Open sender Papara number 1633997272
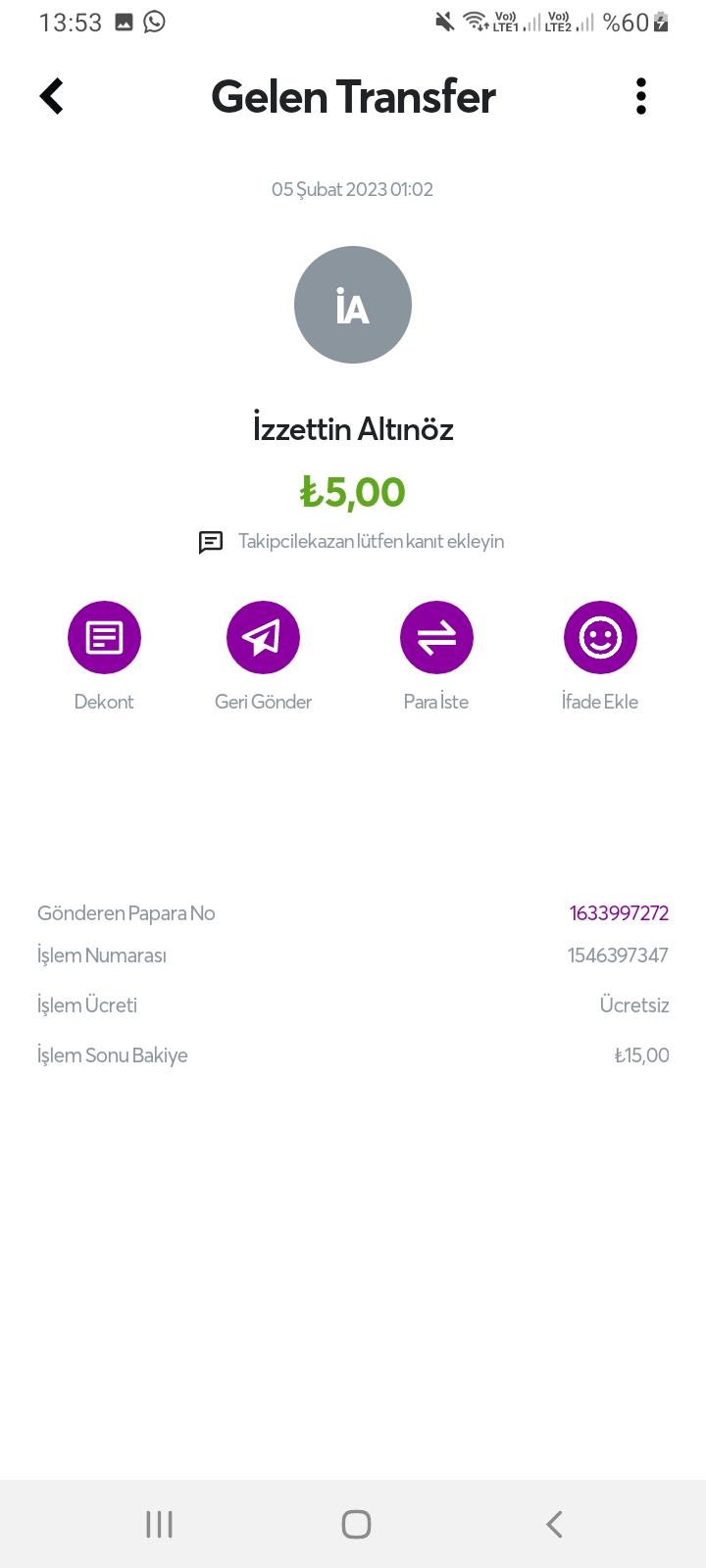 pos(619,913)
